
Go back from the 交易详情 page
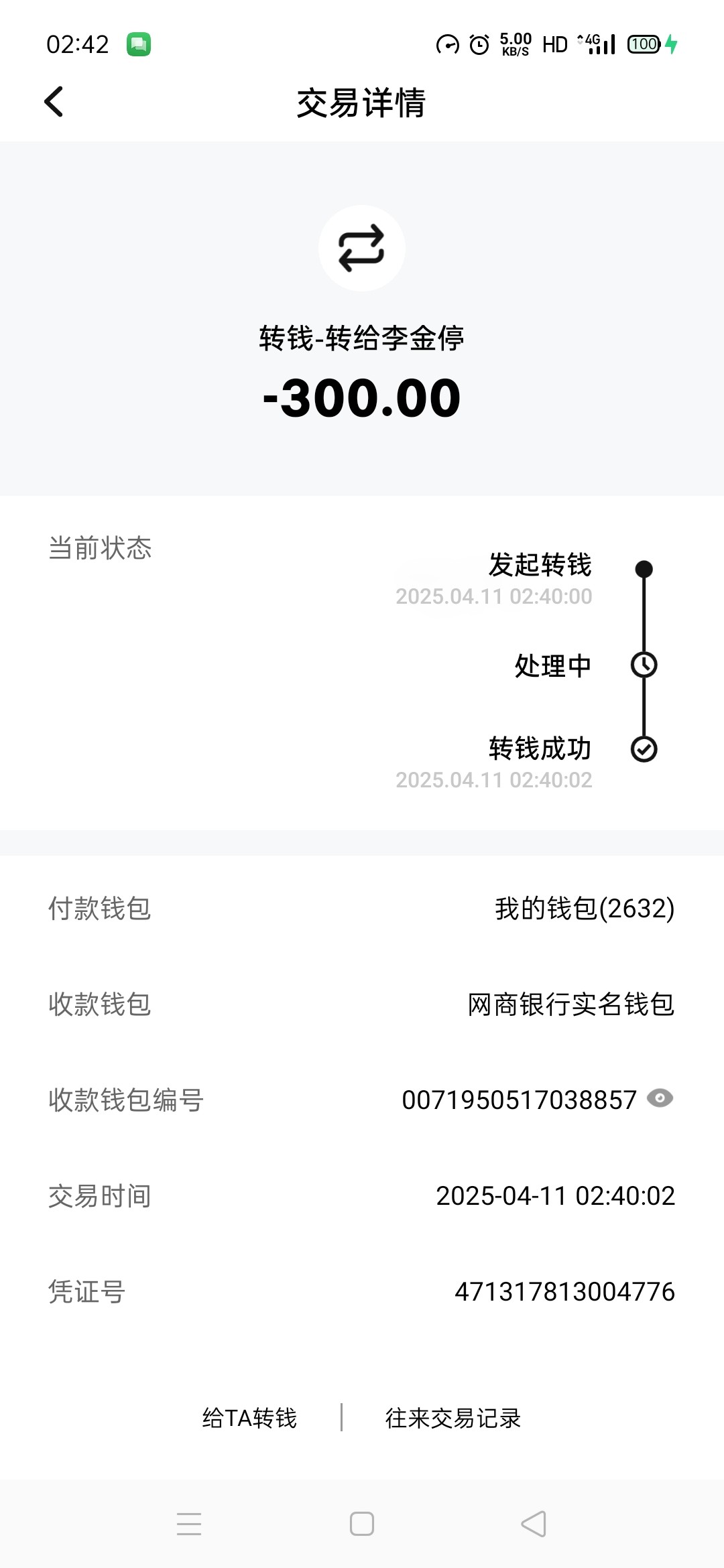[x=54, y=102]
